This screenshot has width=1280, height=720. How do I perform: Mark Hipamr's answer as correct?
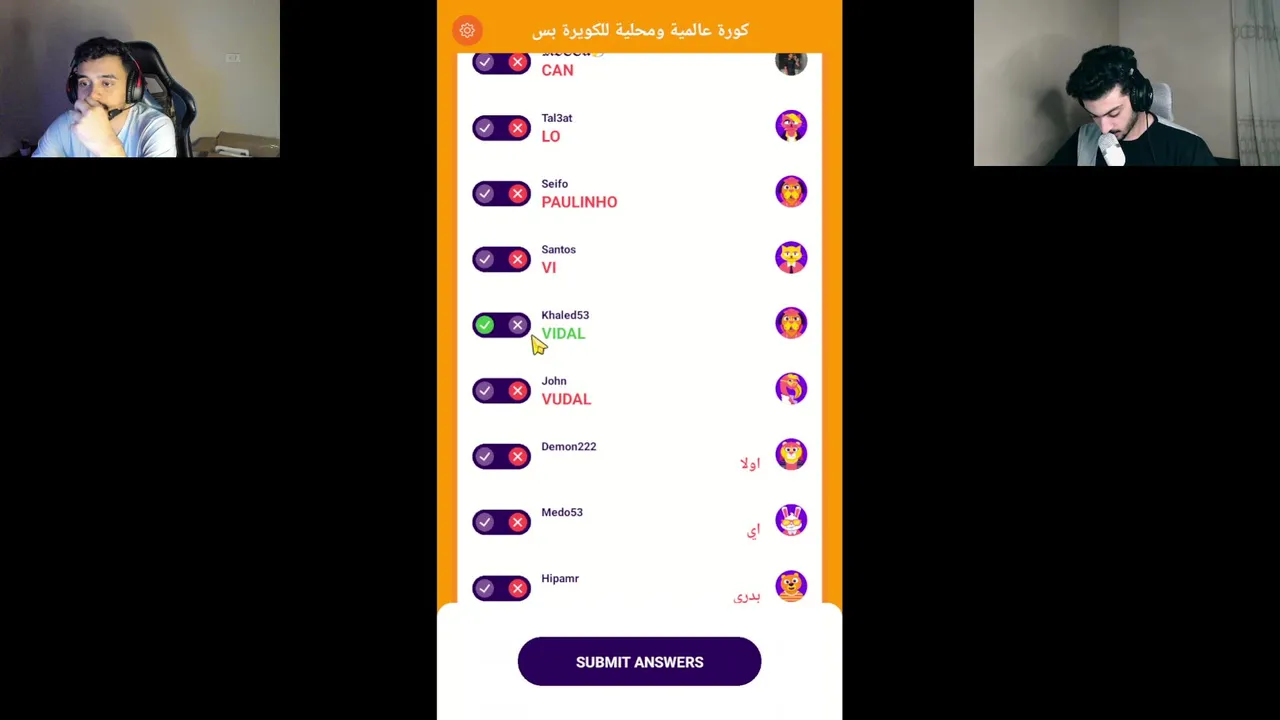(x=485, y=588)
